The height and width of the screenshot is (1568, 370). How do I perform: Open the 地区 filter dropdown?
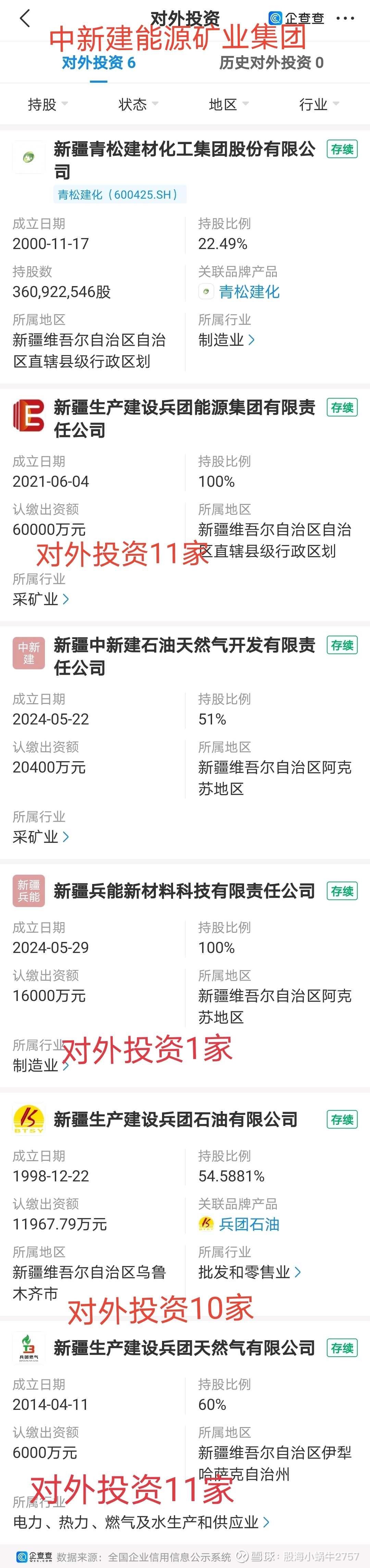[x=229, y=105]
